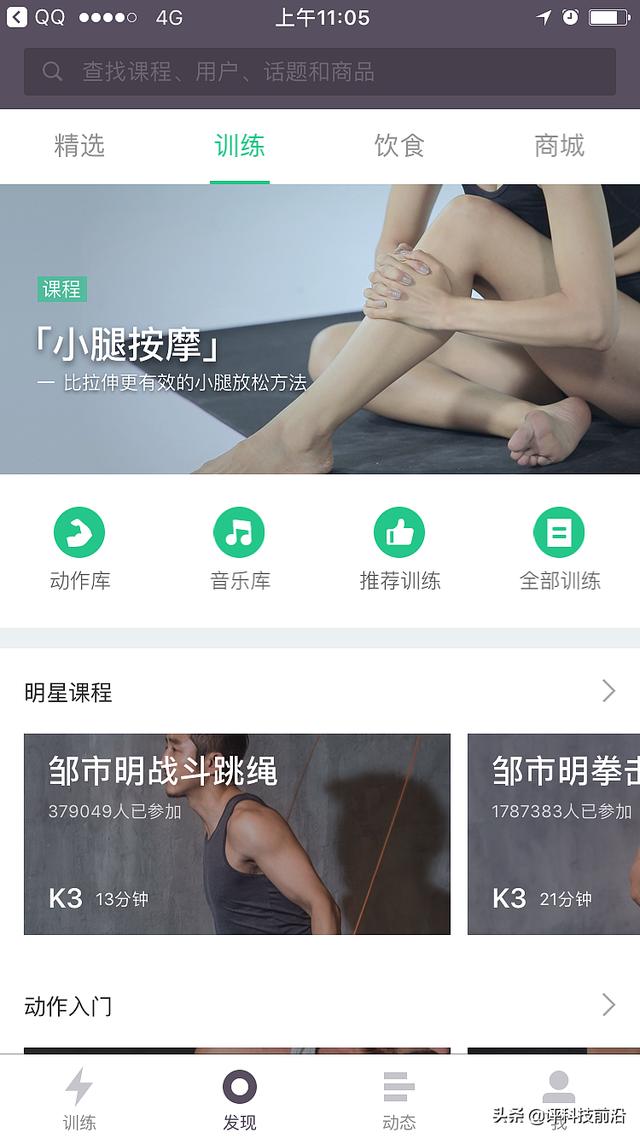The image size is (640, 1138).
Task: Switch to the 精选 top tab
Action: (x=80, y=146)
